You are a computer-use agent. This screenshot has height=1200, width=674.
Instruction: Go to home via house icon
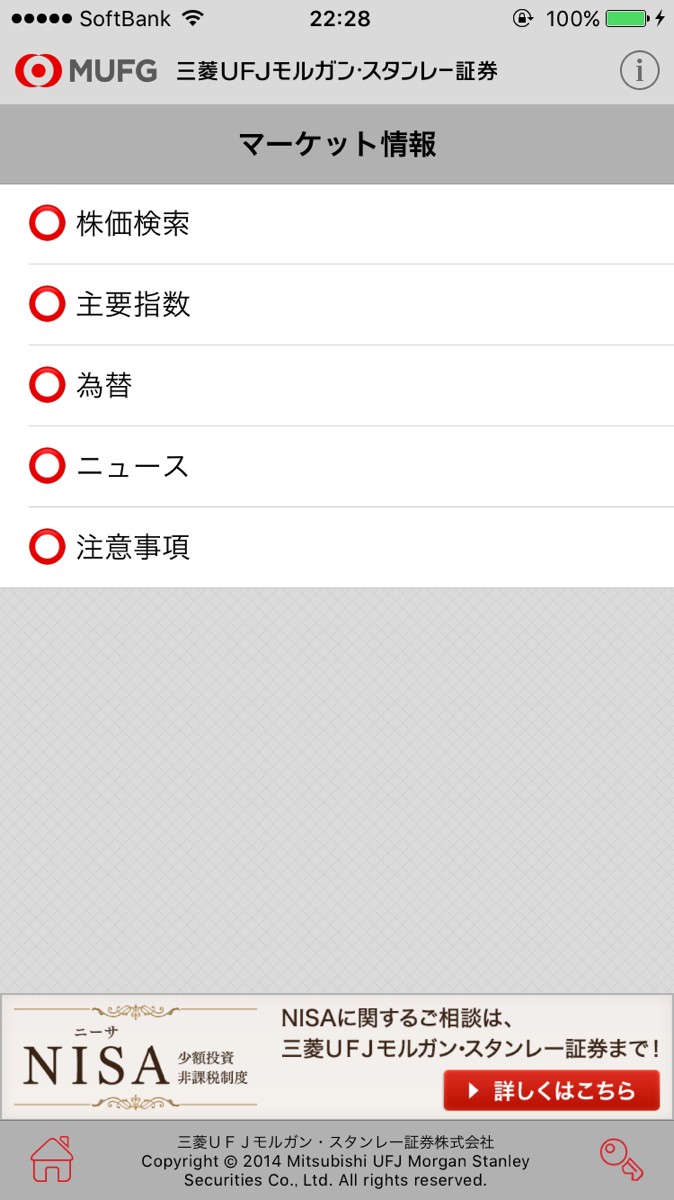pyautogui.click(x=52, y=1160)
